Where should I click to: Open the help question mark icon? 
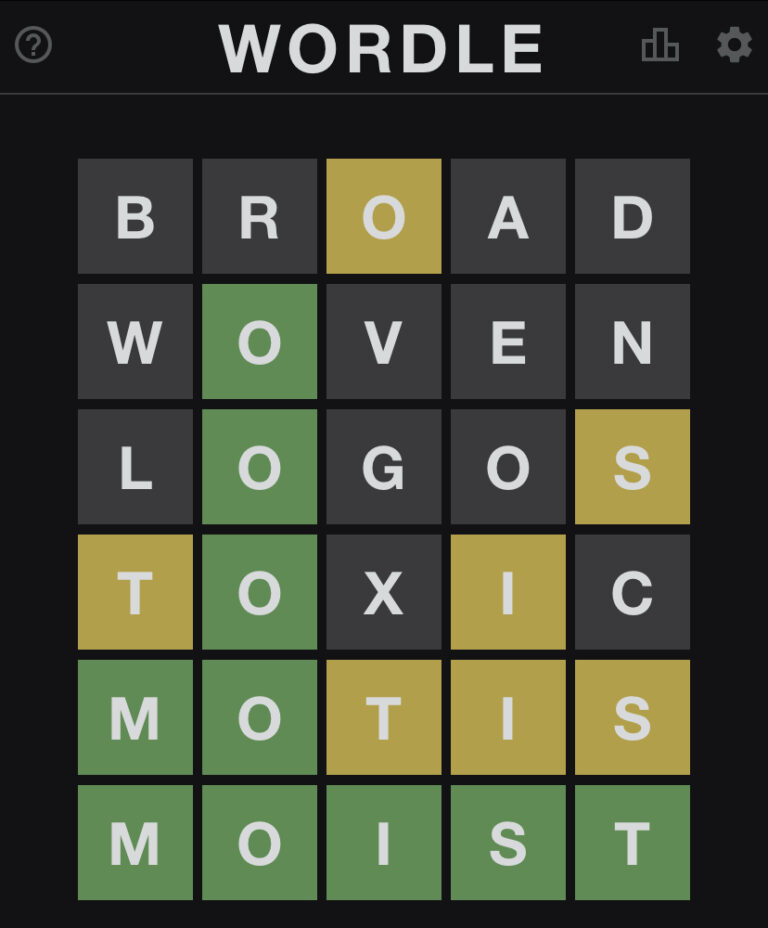(x=33, y=45)
